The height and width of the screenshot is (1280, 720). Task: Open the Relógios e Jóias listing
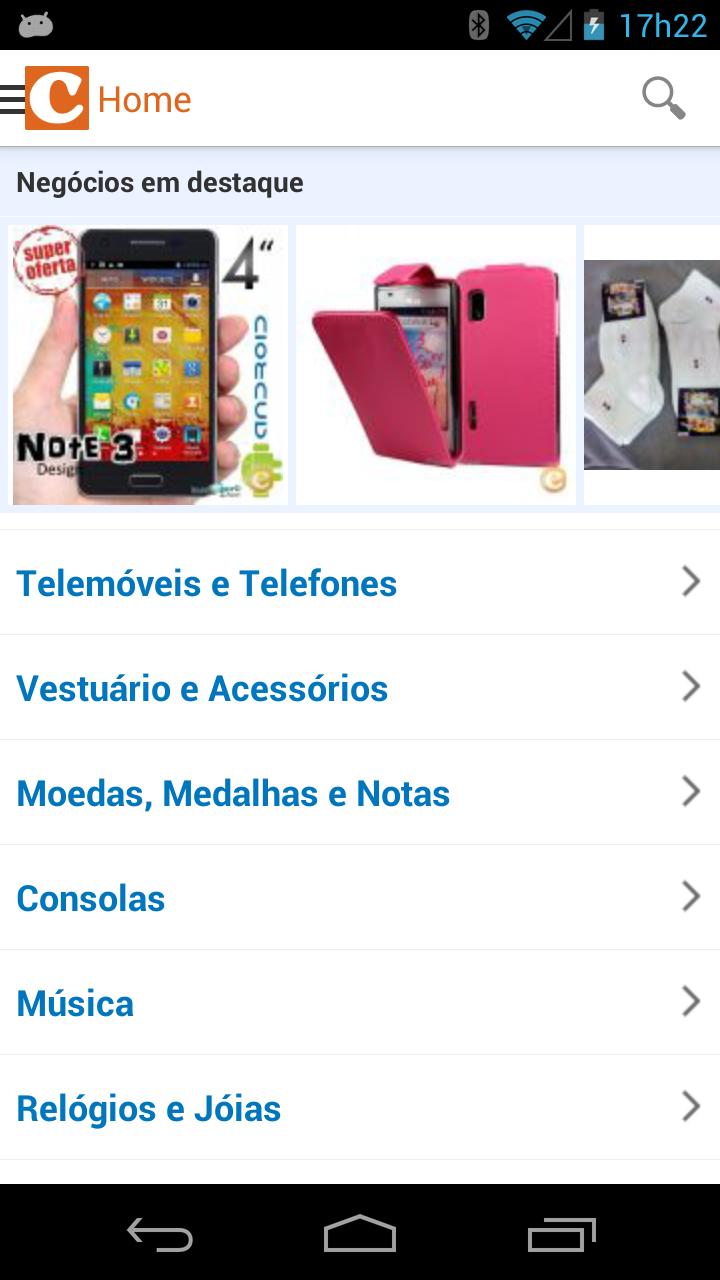[148, 1108]
